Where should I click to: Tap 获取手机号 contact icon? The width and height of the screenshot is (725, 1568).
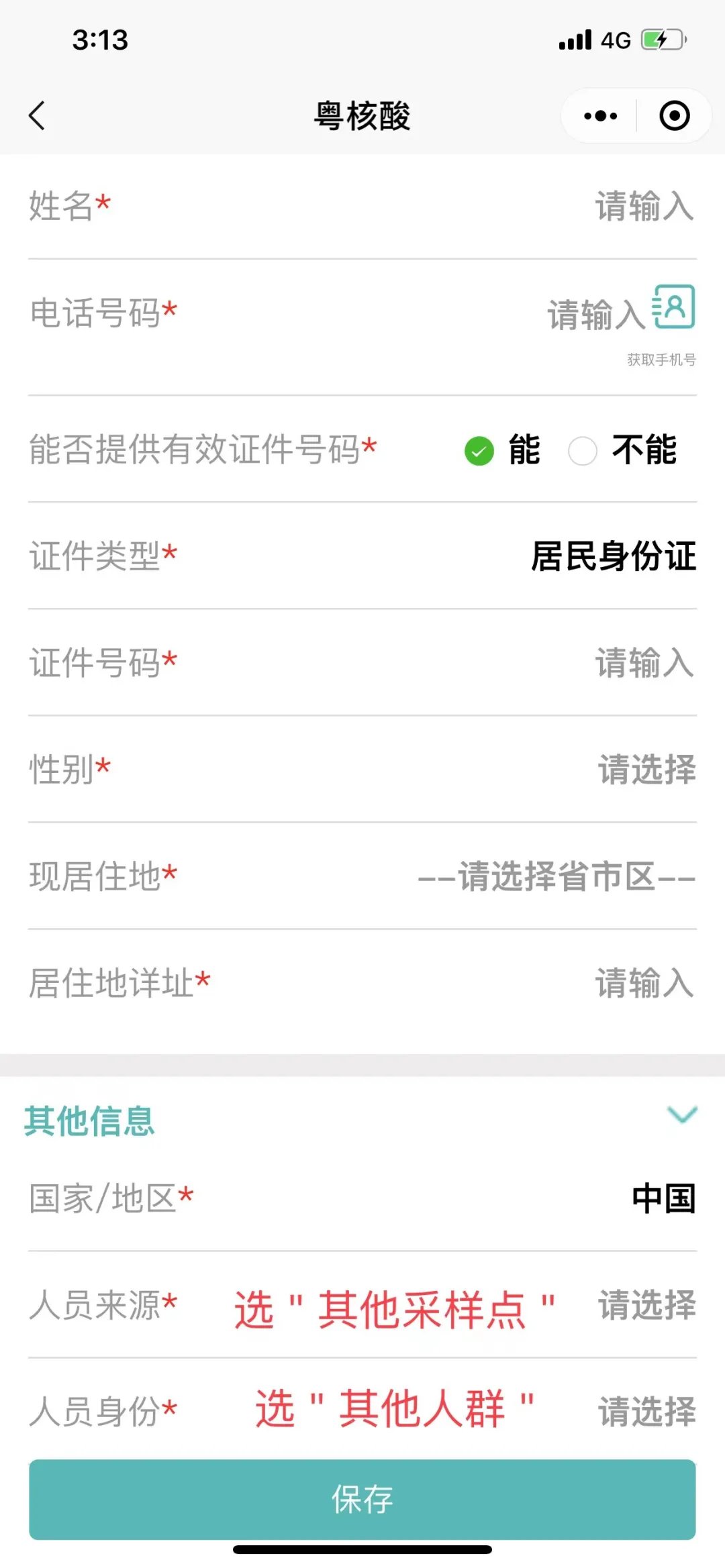(x=674, y=307)
